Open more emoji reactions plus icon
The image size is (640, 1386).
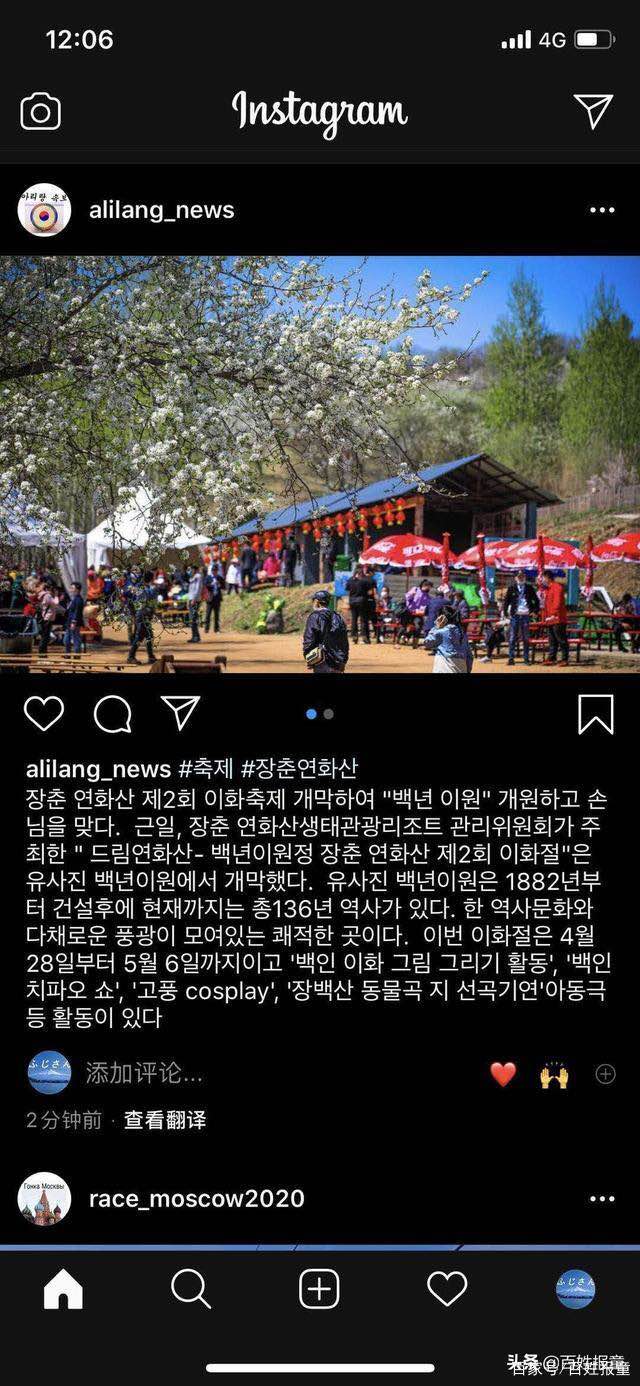click(605, 1074)
